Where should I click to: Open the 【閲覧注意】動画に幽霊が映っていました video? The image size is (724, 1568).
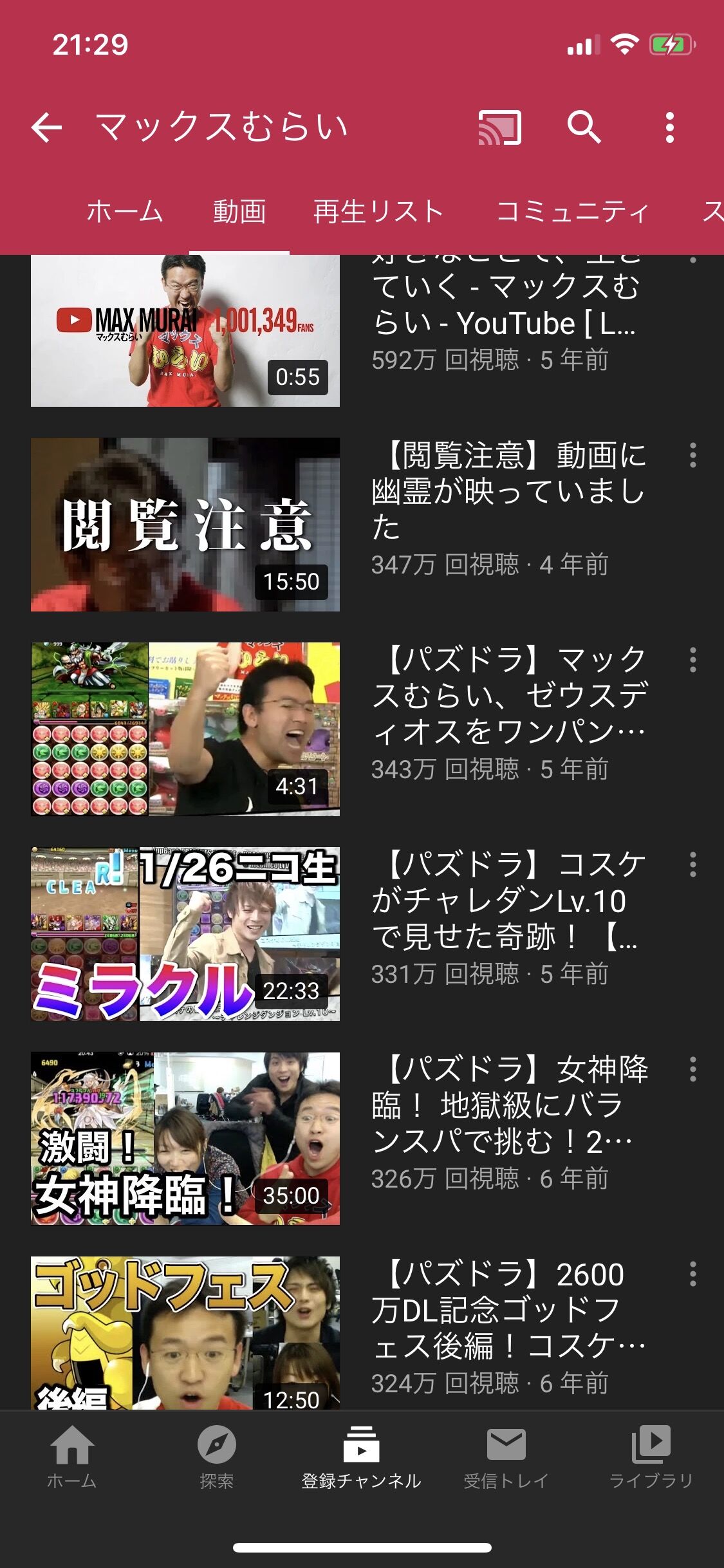click(x=185, y=525)
